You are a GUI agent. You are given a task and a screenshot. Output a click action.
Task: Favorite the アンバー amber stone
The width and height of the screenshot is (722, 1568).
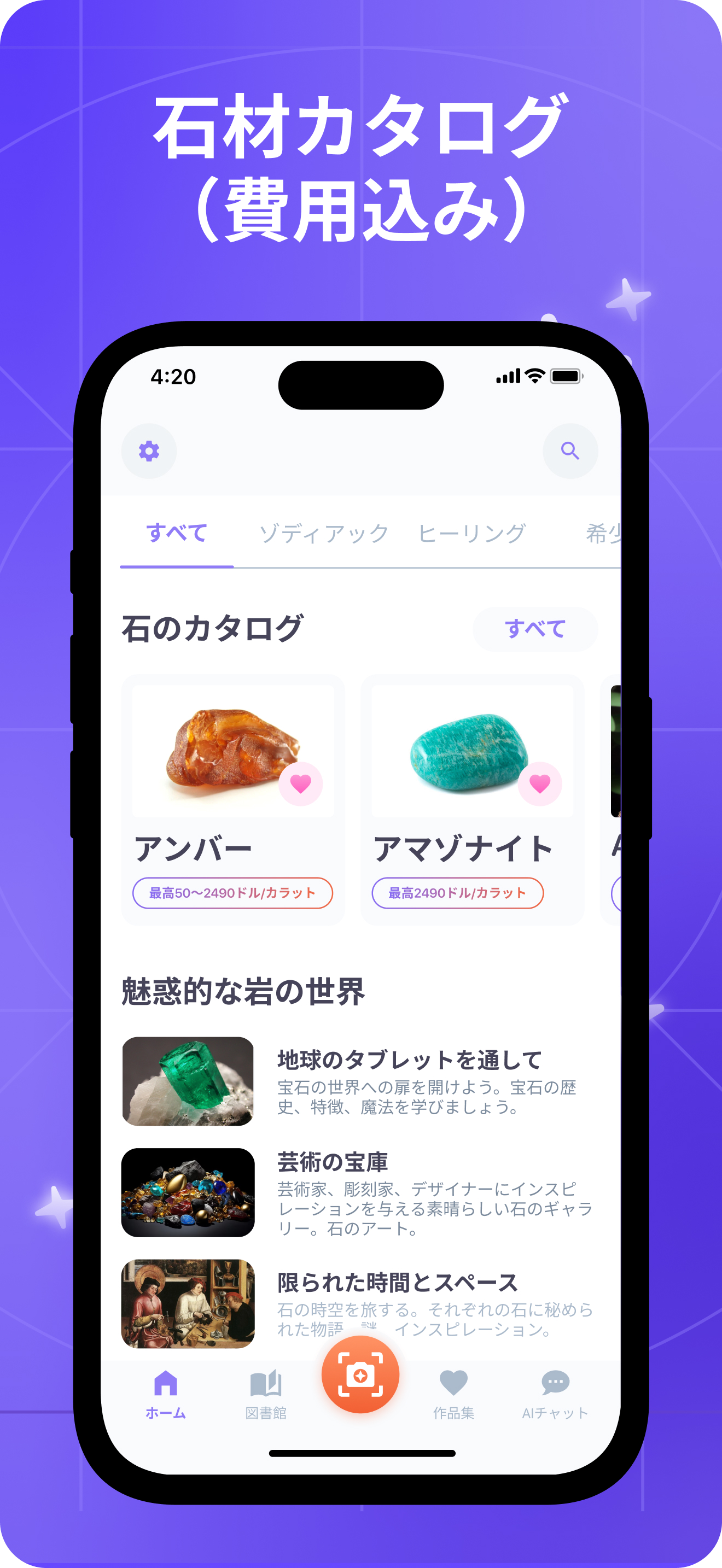301,785
